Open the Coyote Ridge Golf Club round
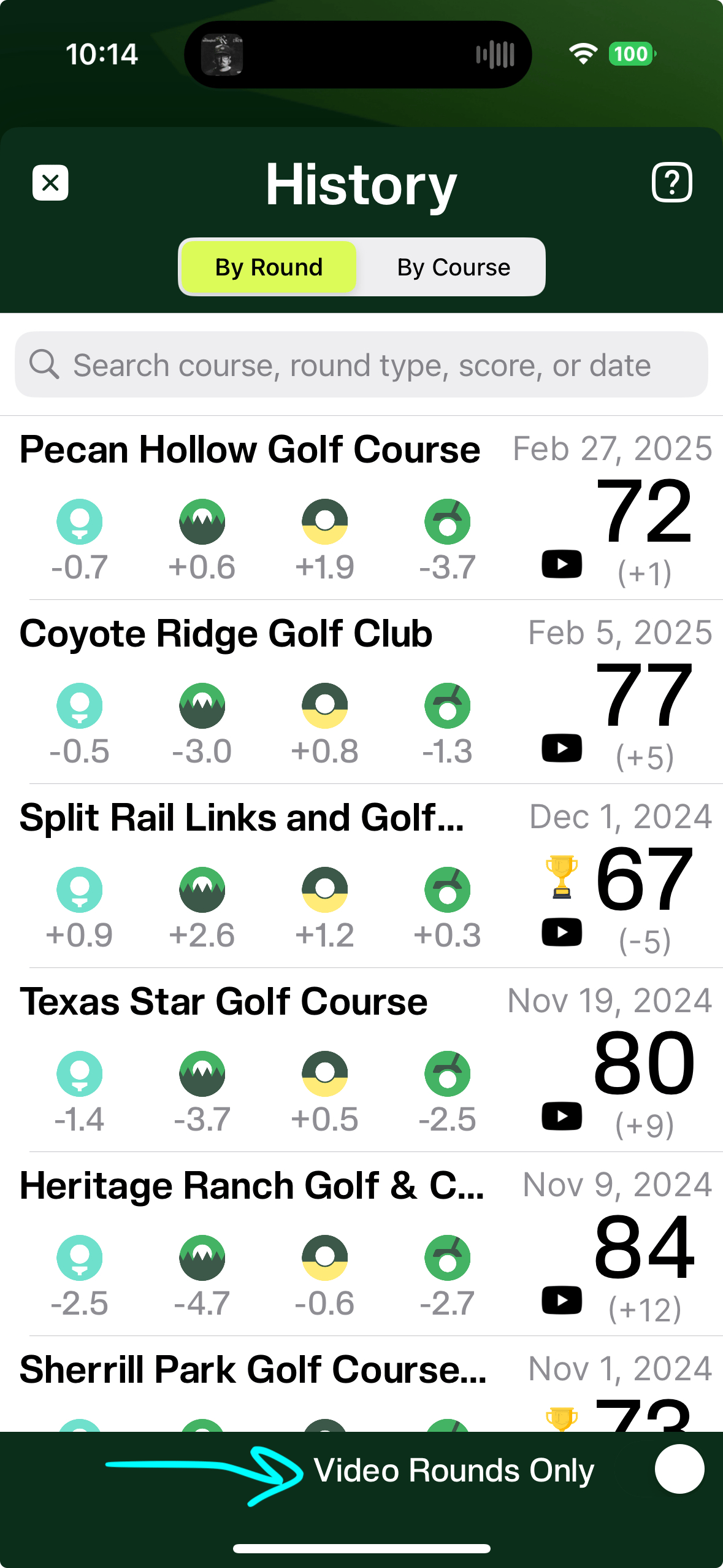The image size is (723, 1568). (x=226, y=634)
